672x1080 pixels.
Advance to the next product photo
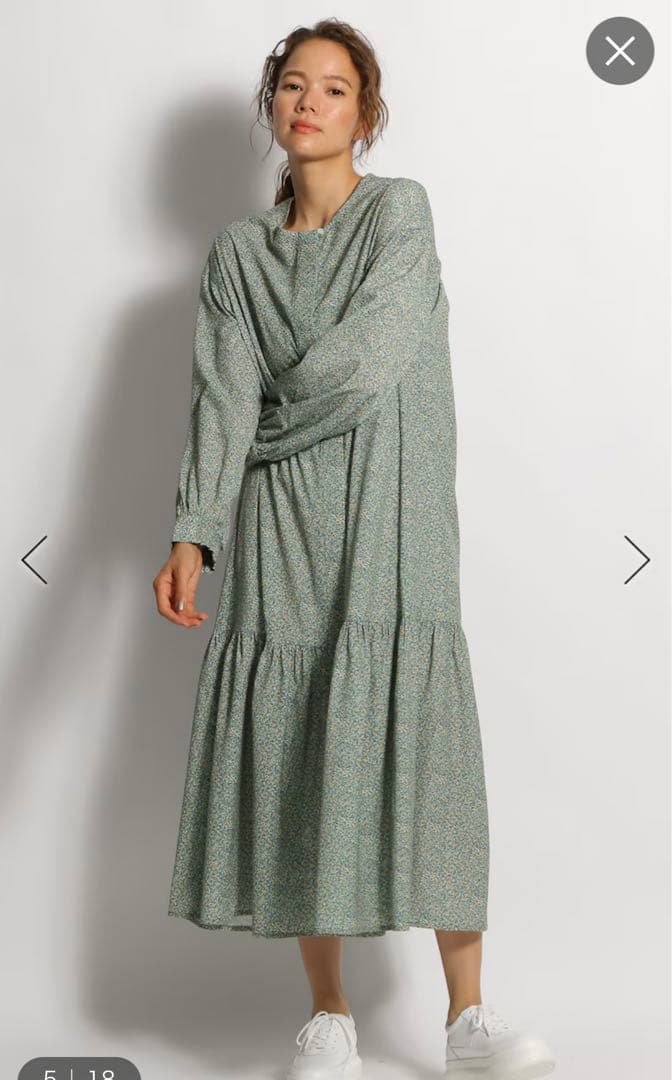coord(637,560)
